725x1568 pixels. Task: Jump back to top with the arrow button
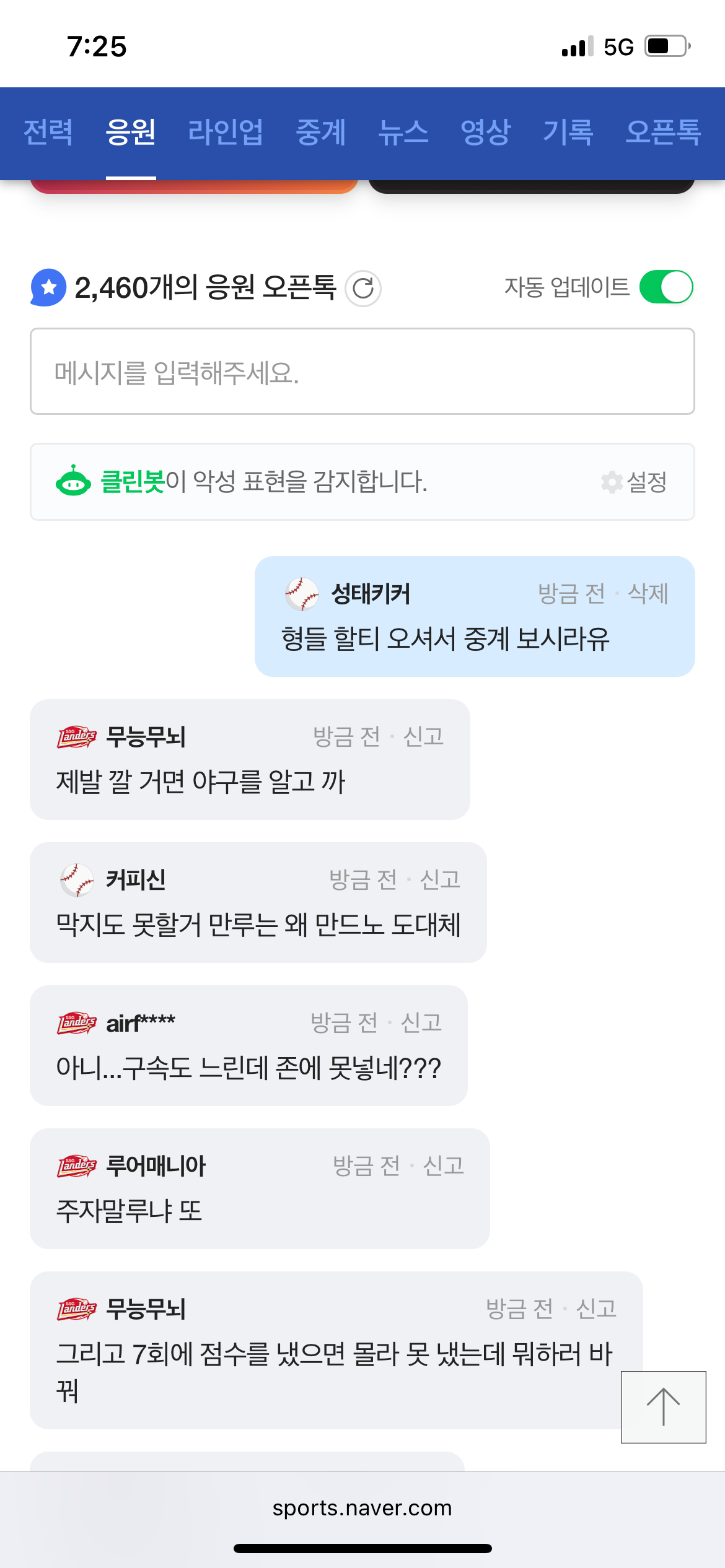point(663,1407)
